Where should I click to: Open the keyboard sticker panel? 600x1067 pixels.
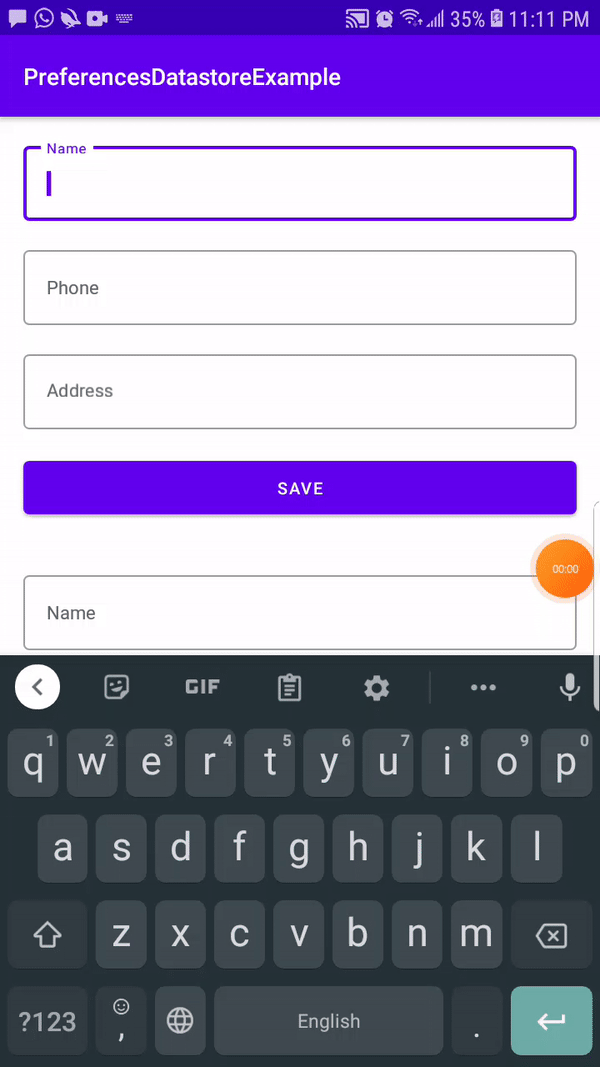pyautogui.click(x=116, y=687)
